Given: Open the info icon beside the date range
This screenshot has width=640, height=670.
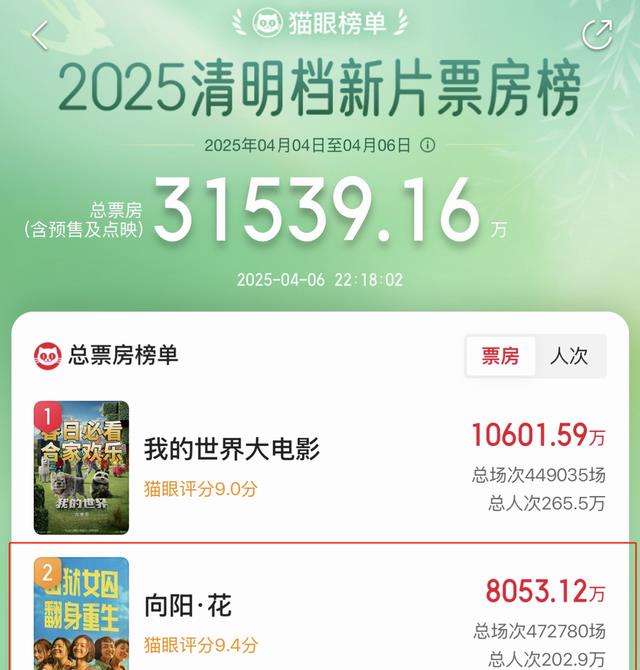Looking at the screenshot, I should point(428,145).
